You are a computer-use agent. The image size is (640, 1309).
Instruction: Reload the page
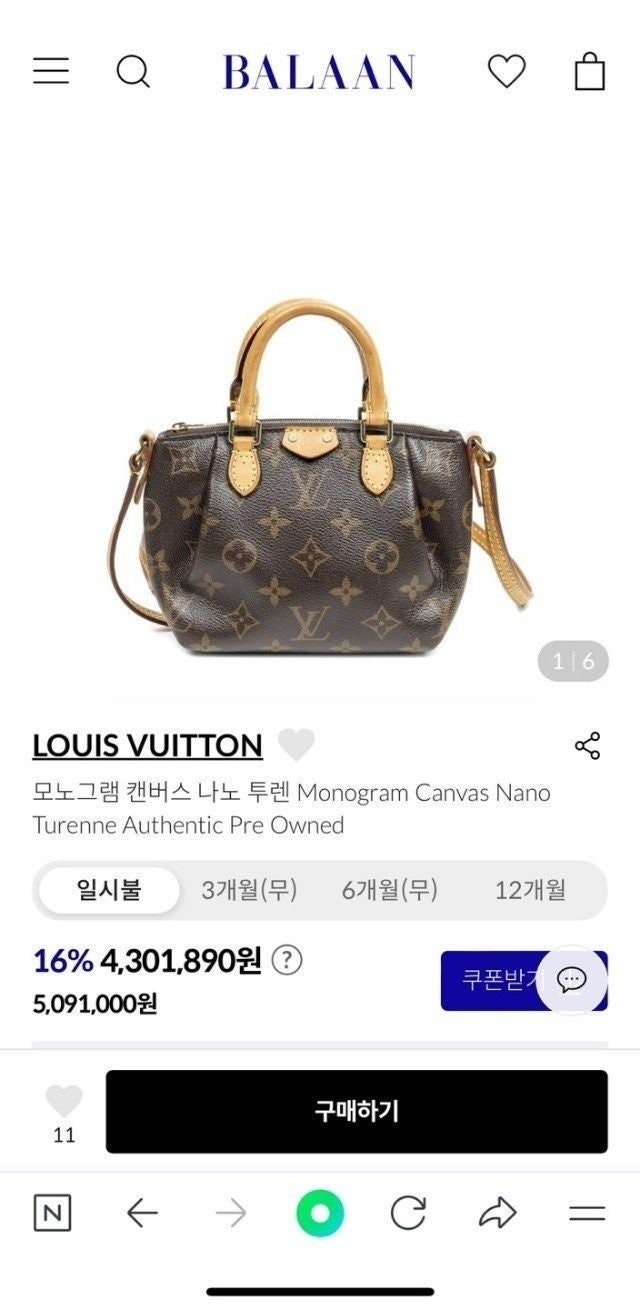tap(408, 1214)
